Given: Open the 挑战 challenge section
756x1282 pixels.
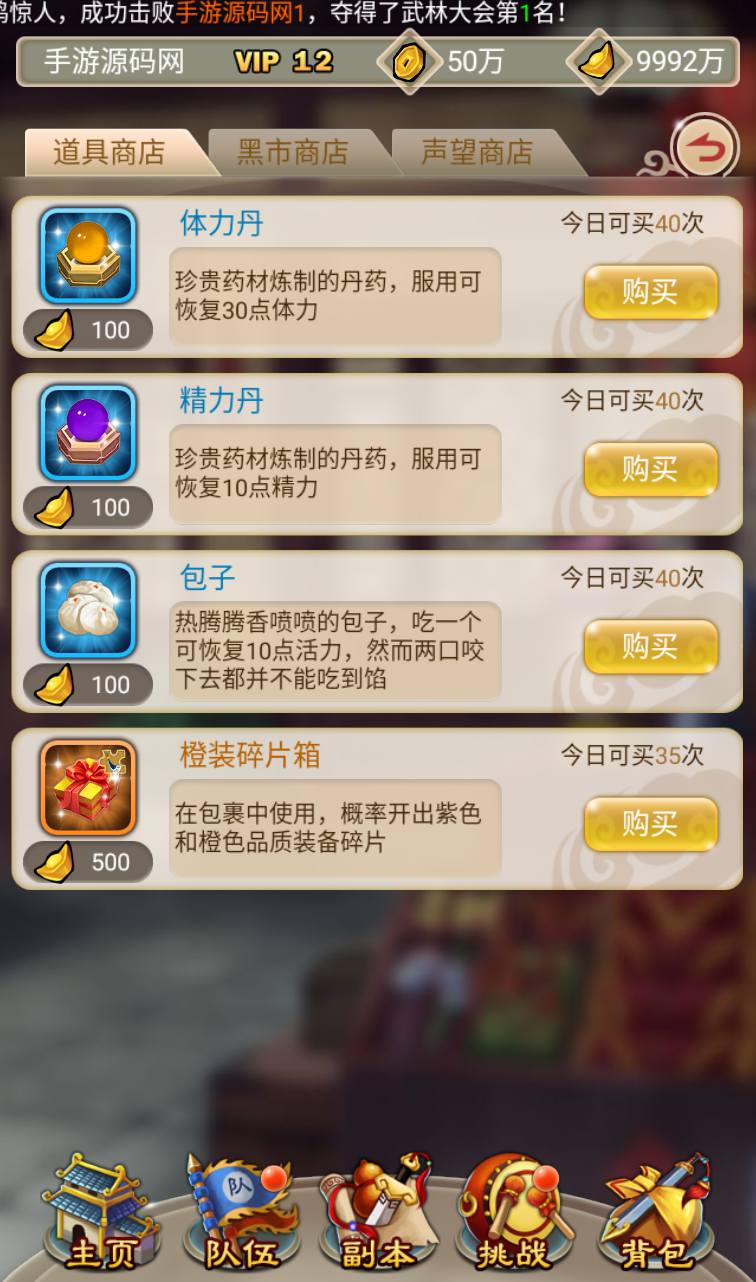Looking at the screenshot, I should 516,1215.
